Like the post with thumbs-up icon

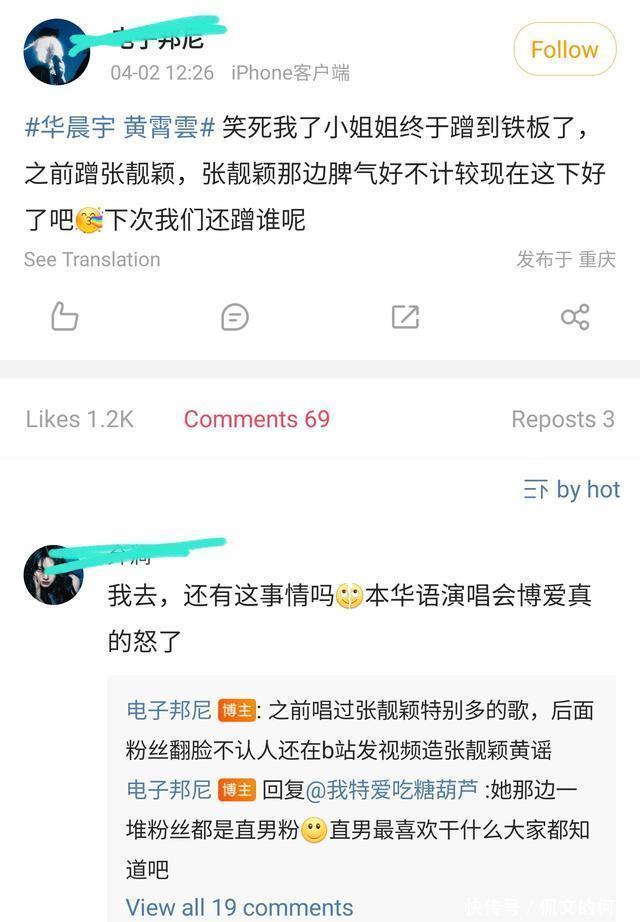[64, 317]
